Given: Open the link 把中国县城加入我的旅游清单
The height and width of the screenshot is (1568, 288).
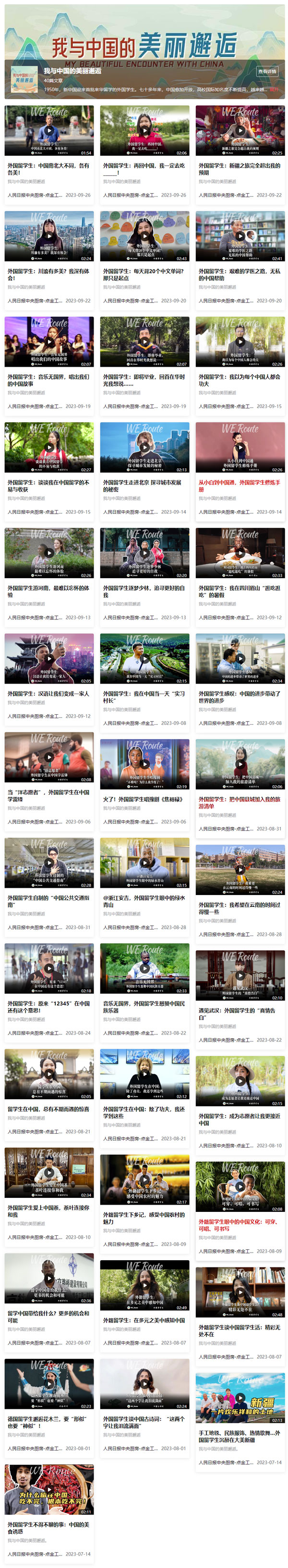Looking at the screenshot, I should 240,802.
